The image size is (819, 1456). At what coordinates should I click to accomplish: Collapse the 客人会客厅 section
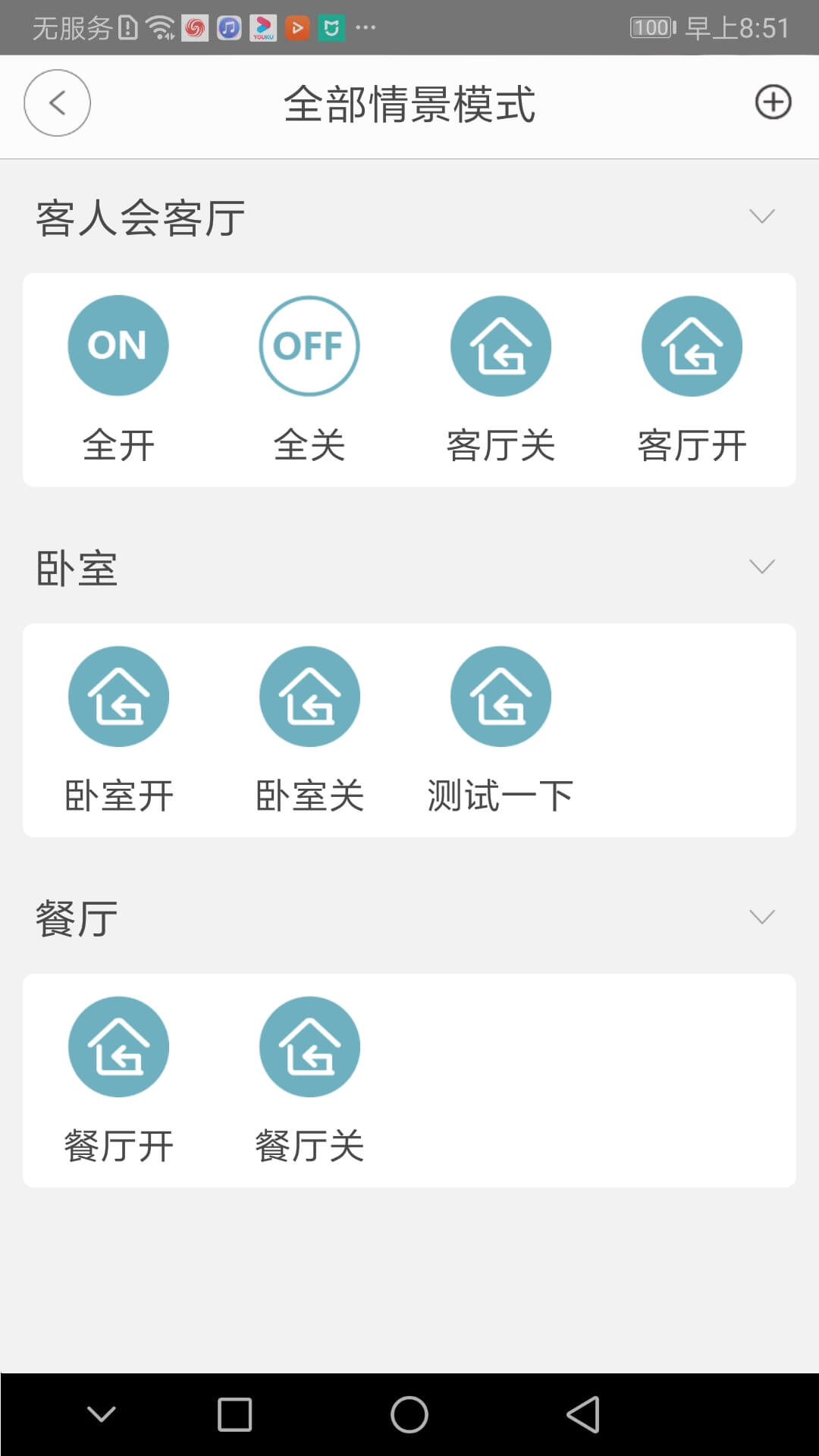click(x=761, y=217)
